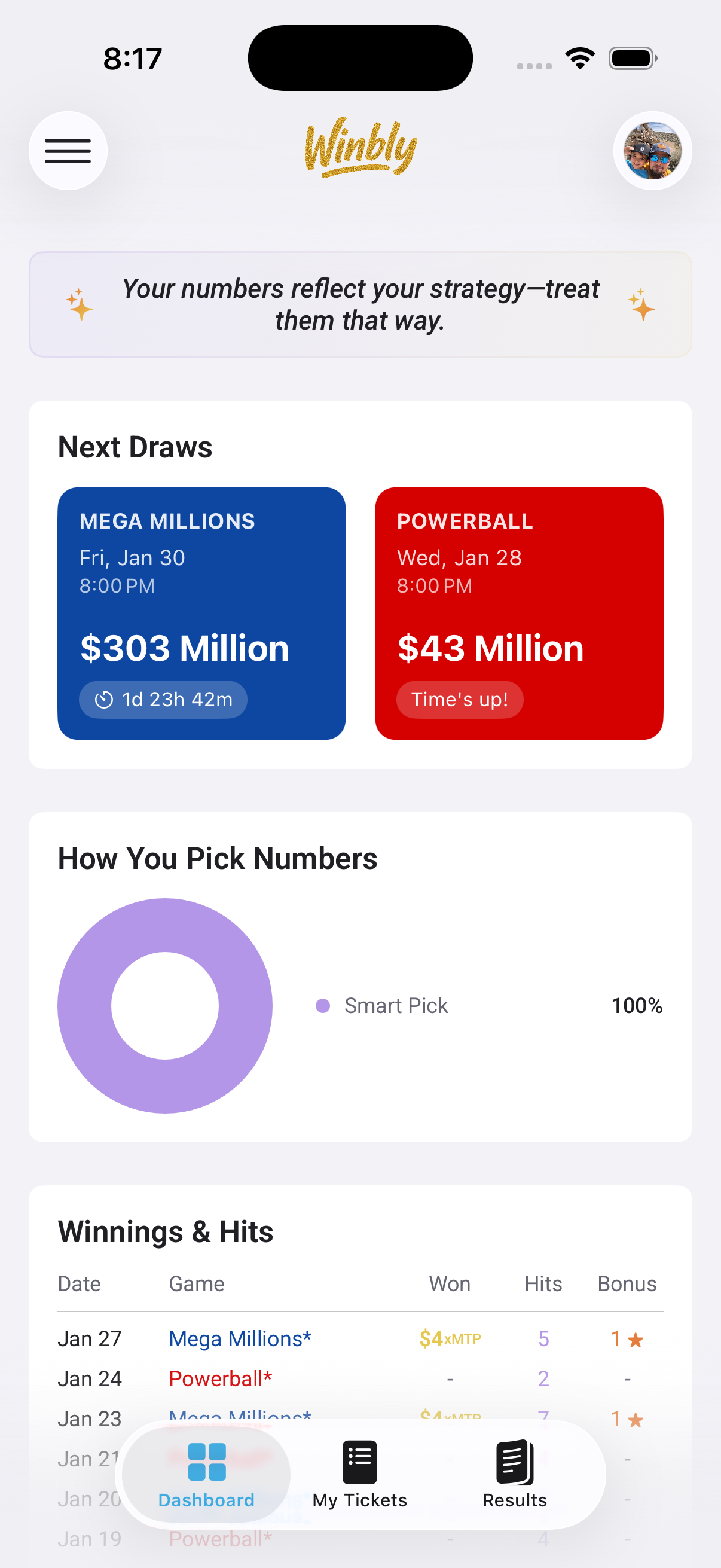This screenshot has height=1568, width=721.
Task: Click the Time's up! badge
Action: tap(459, 700)
